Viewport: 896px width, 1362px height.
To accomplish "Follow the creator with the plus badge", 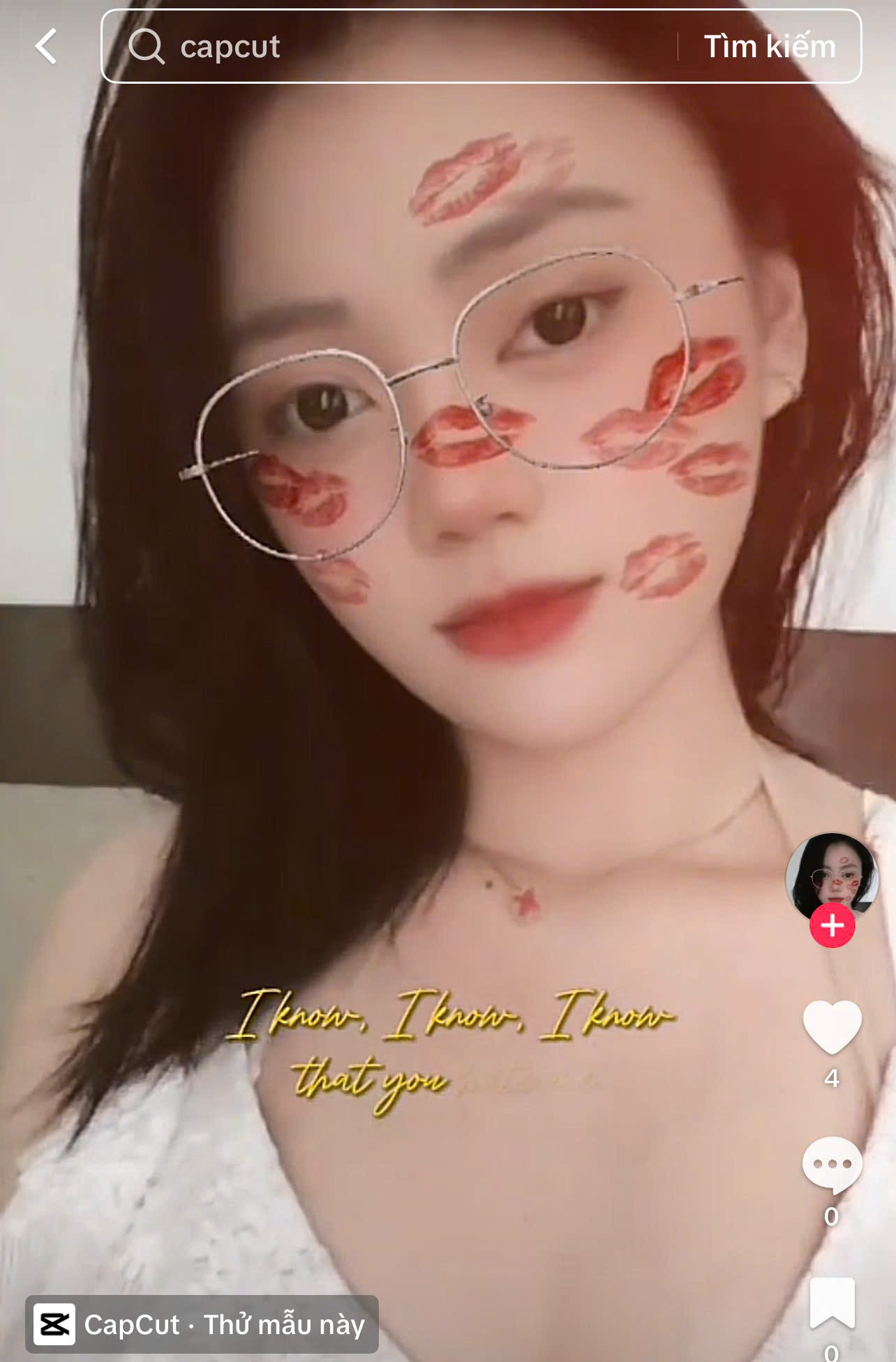I will pos(832,926).
